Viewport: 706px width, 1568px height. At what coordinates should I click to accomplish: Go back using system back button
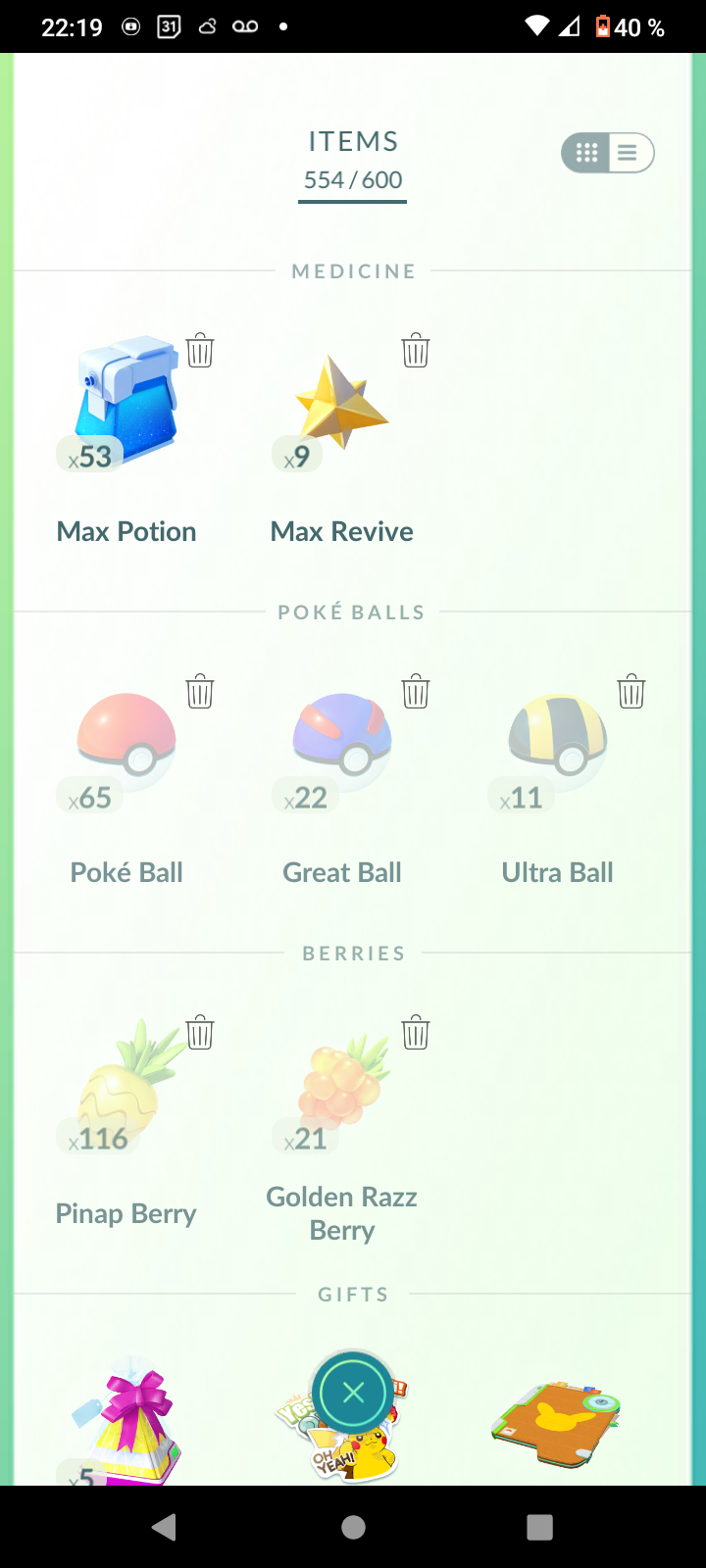[x=165, y=1527]
